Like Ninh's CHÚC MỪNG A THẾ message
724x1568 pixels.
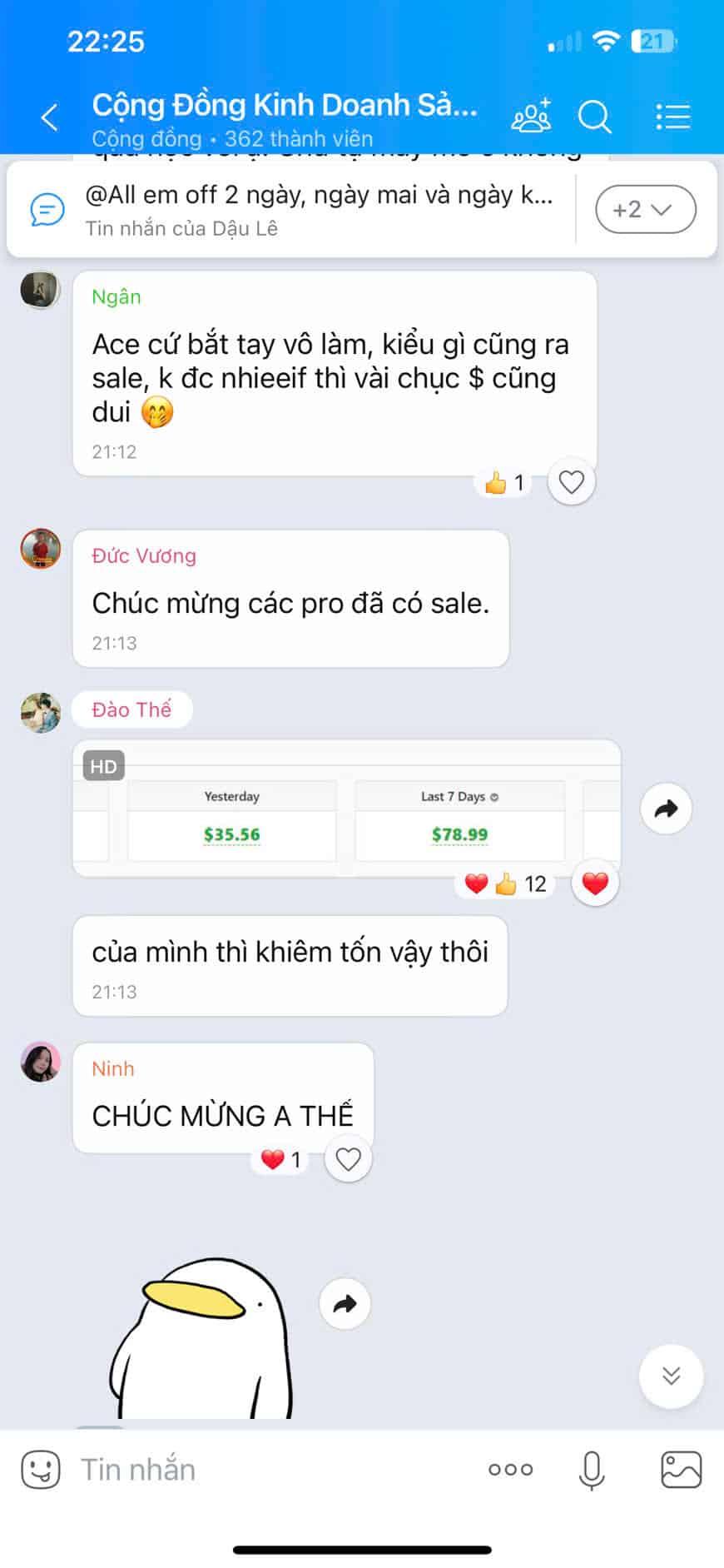348,1159
